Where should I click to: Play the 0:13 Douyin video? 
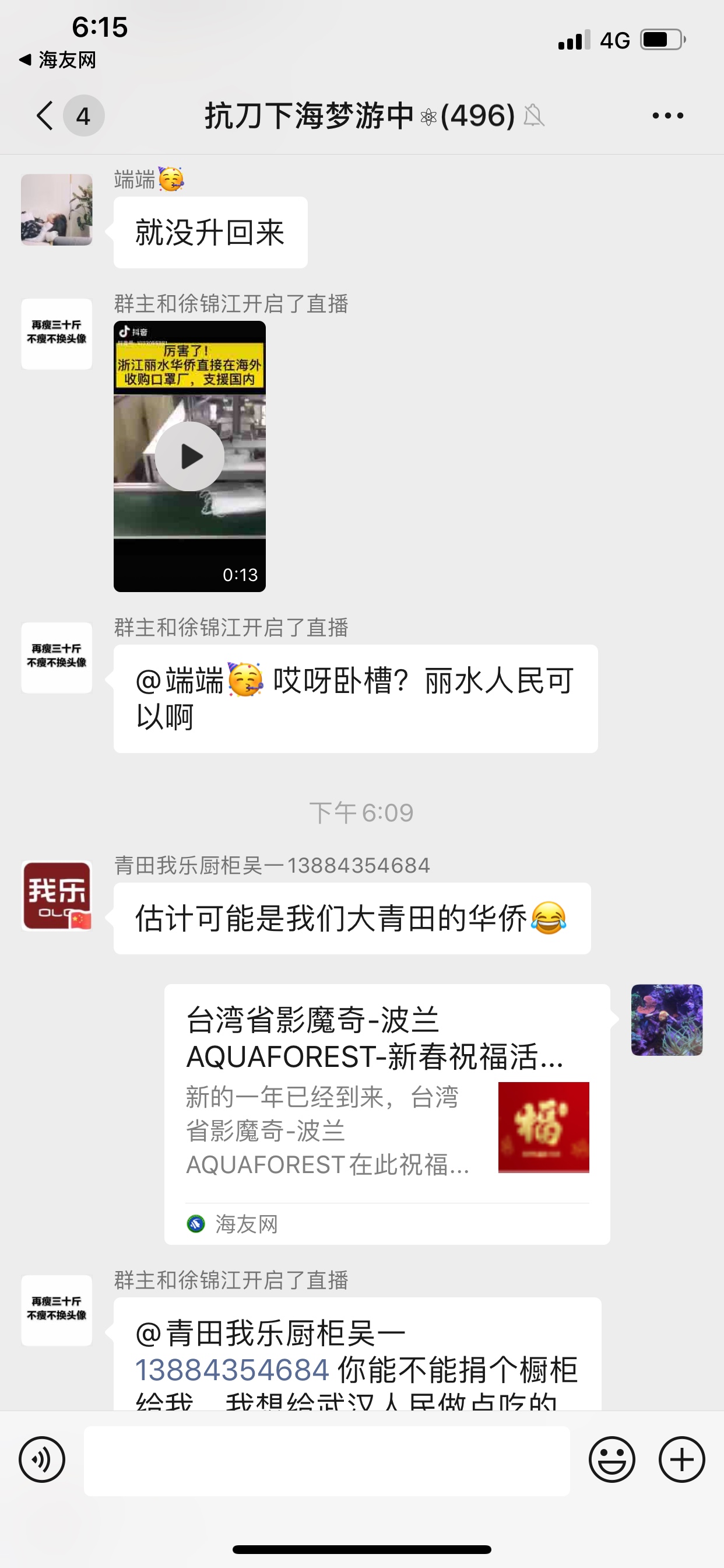pos(189,456)
